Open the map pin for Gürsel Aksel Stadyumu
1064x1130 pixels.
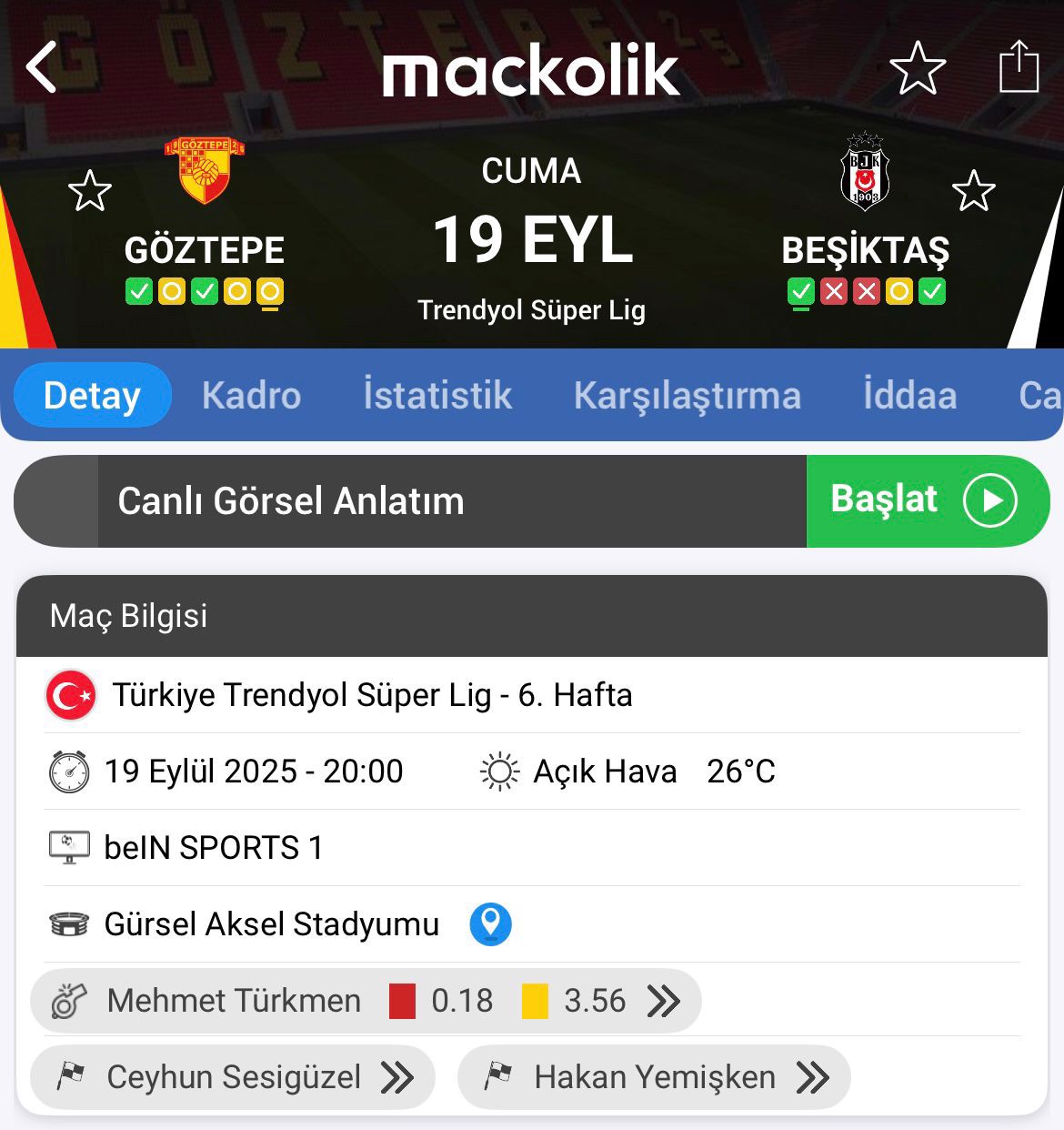490,924
